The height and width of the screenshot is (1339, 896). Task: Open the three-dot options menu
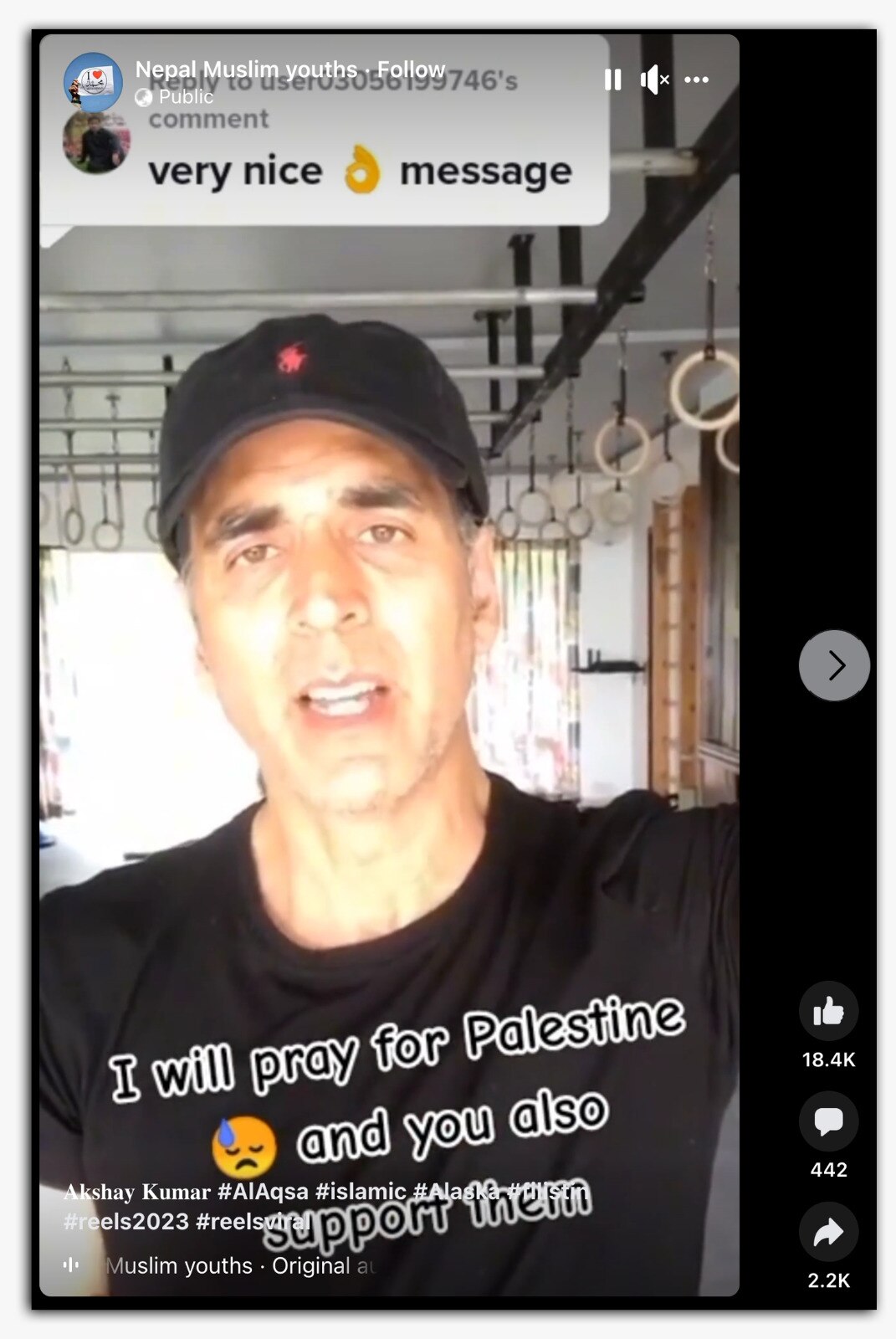pos(696,80)
